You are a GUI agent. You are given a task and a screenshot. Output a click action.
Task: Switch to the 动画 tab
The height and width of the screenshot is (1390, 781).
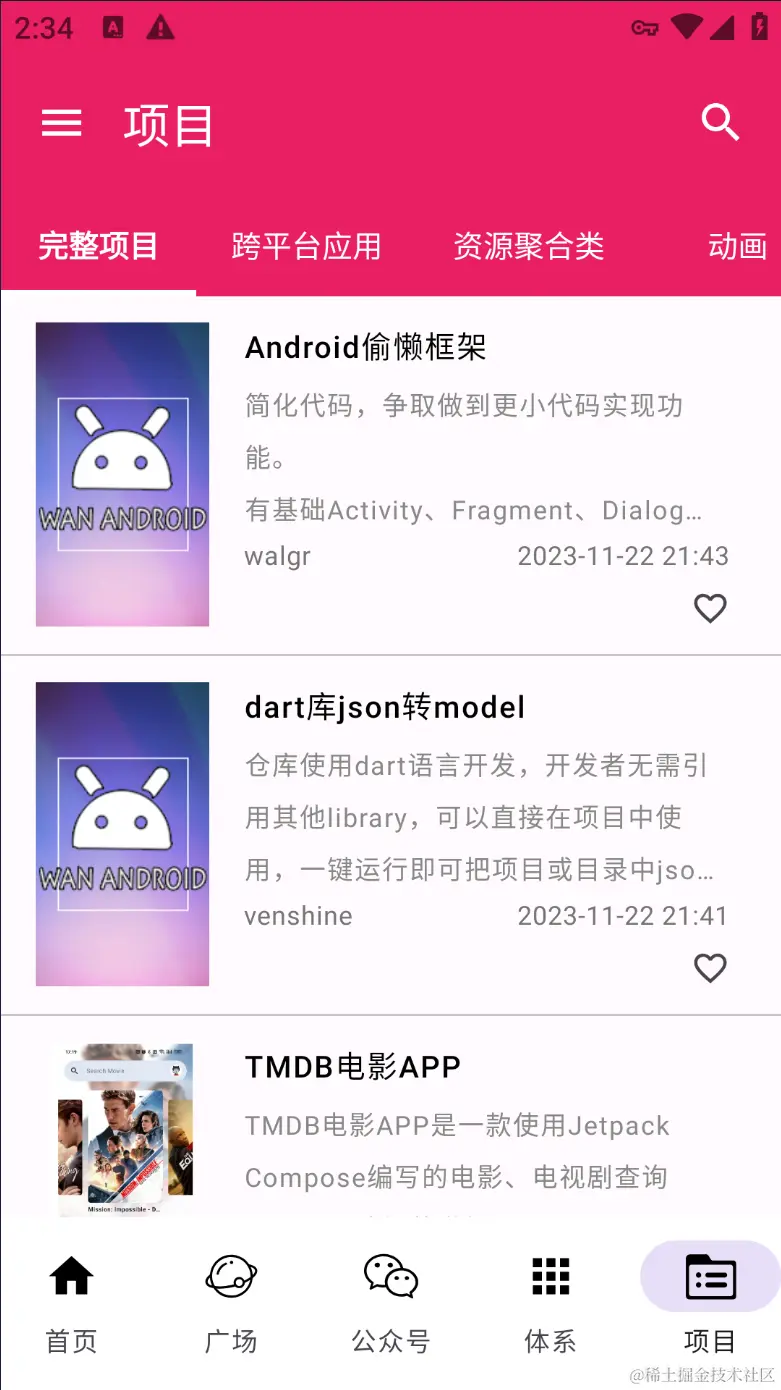(737, 246)
